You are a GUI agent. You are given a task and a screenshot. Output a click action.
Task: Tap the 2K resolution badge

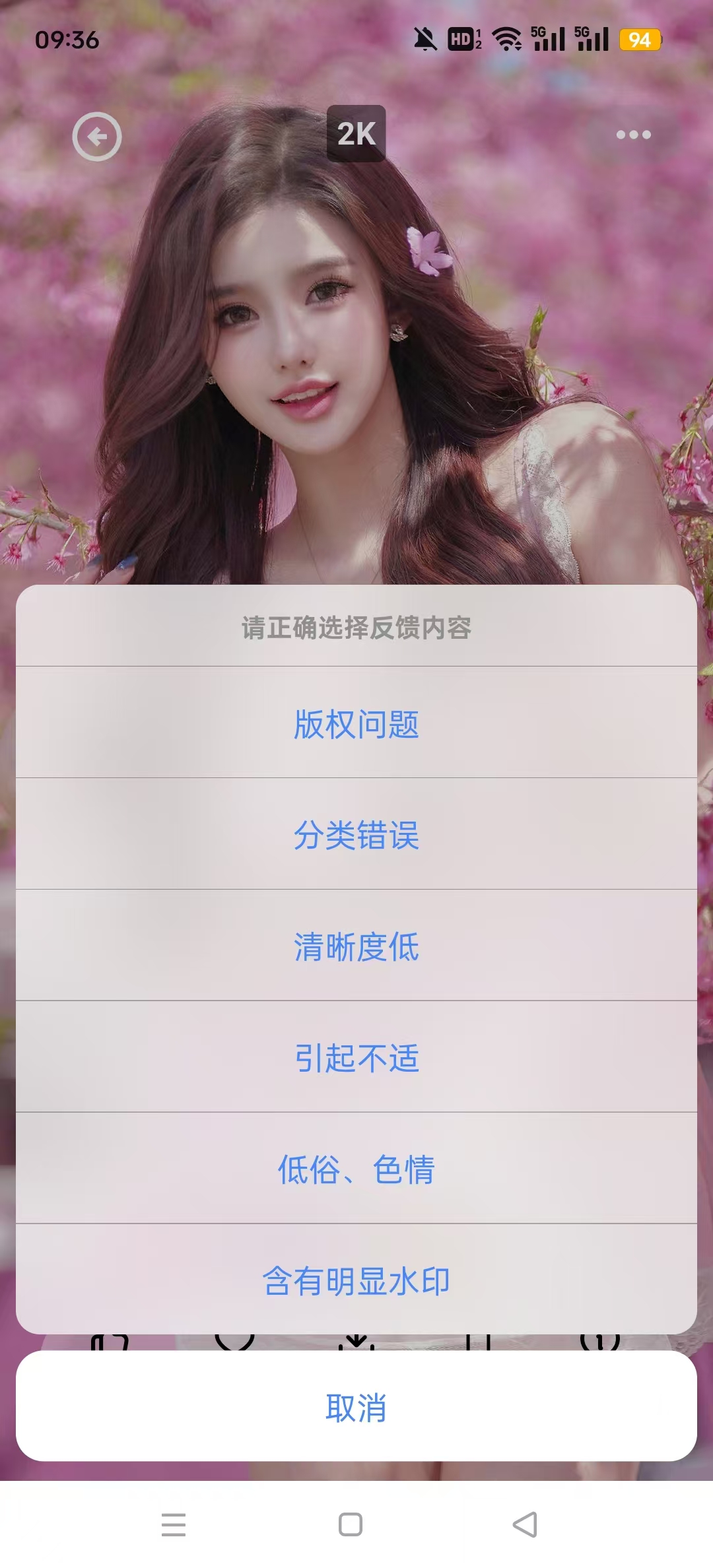click(356, 134)
